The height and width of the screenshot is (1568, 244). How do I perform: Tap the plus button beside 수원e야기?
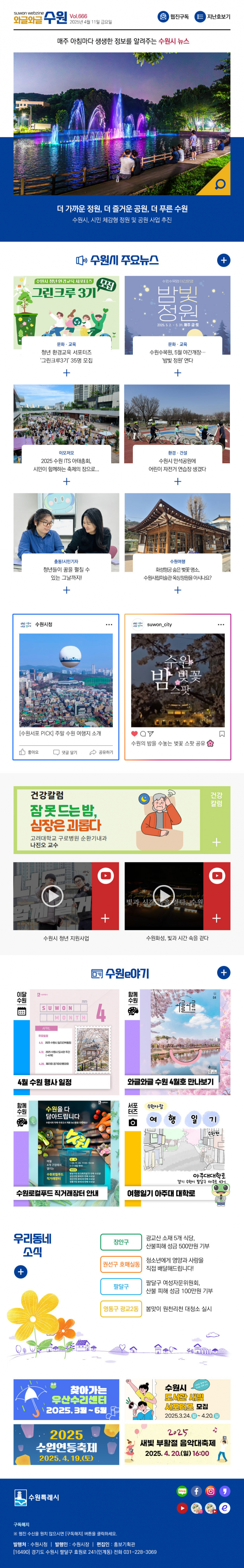[223, 972]
